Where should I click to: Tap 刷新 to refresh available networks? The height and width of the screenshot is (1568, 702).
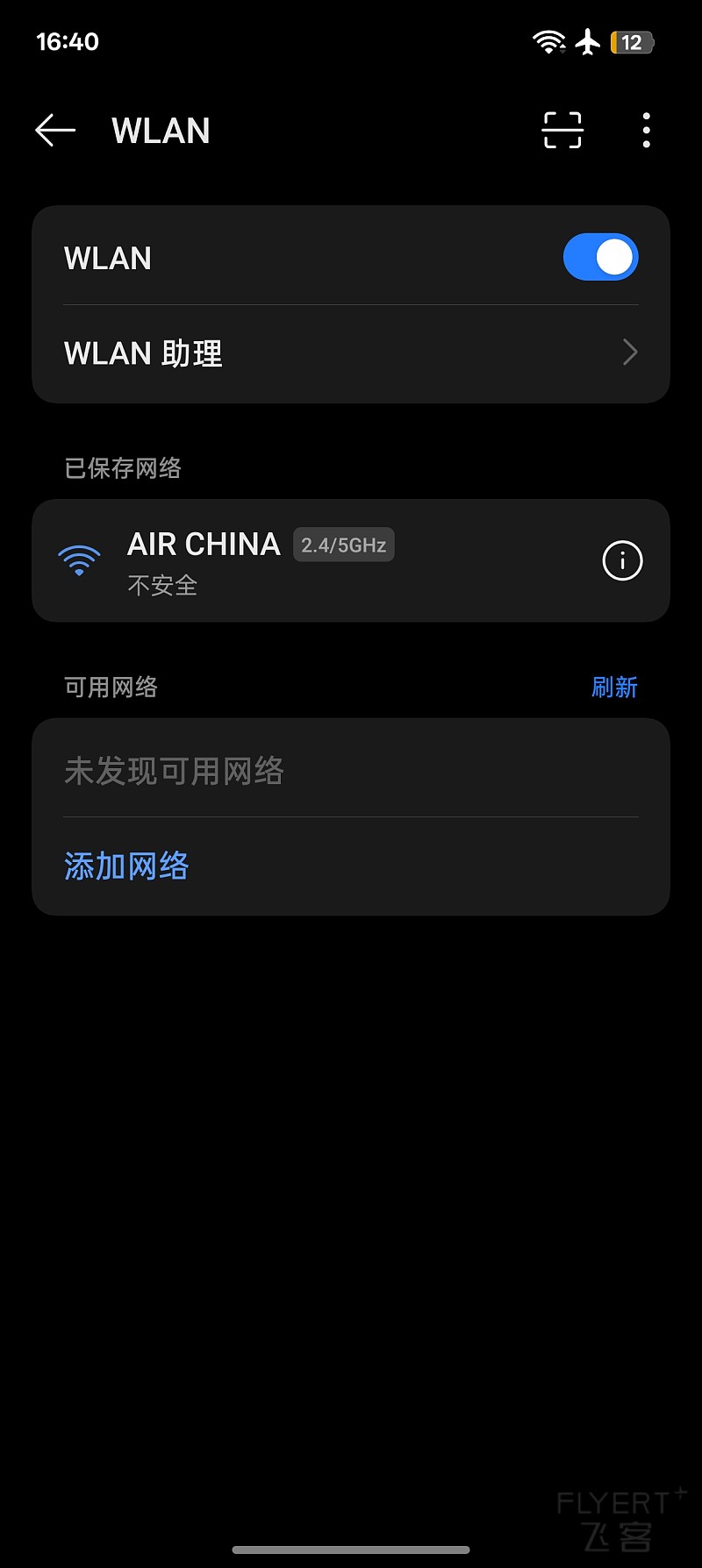pyautogui.click(x=614, y=687)
